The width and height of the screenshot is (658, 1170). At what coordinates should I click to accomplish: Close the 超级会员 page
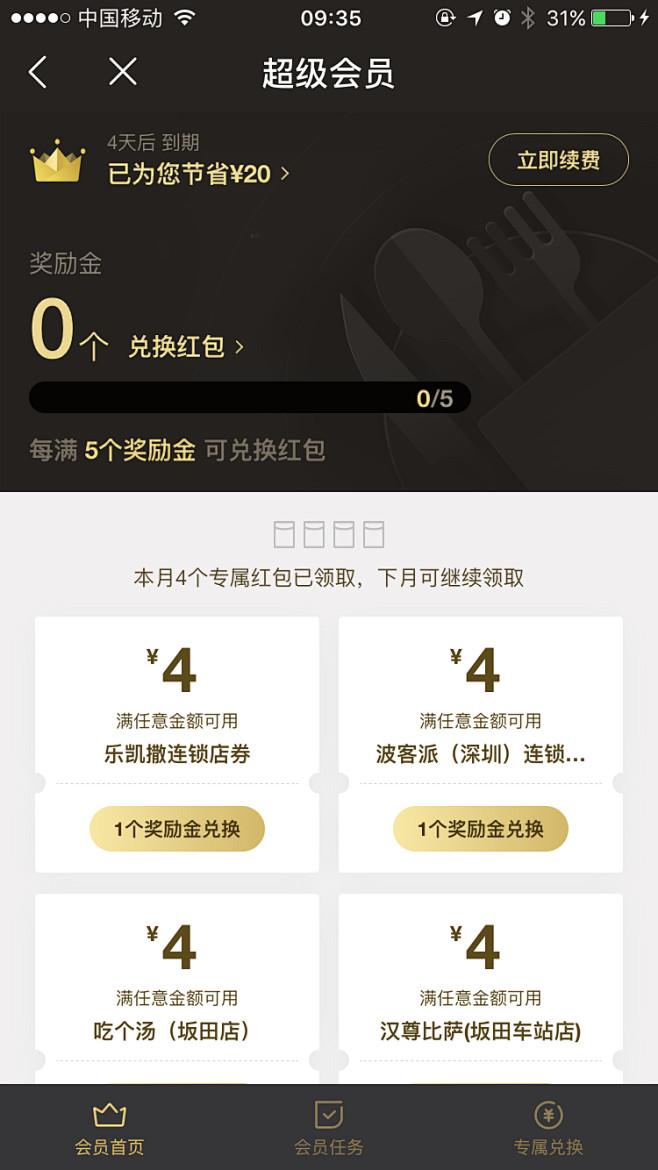pos(122,72)
